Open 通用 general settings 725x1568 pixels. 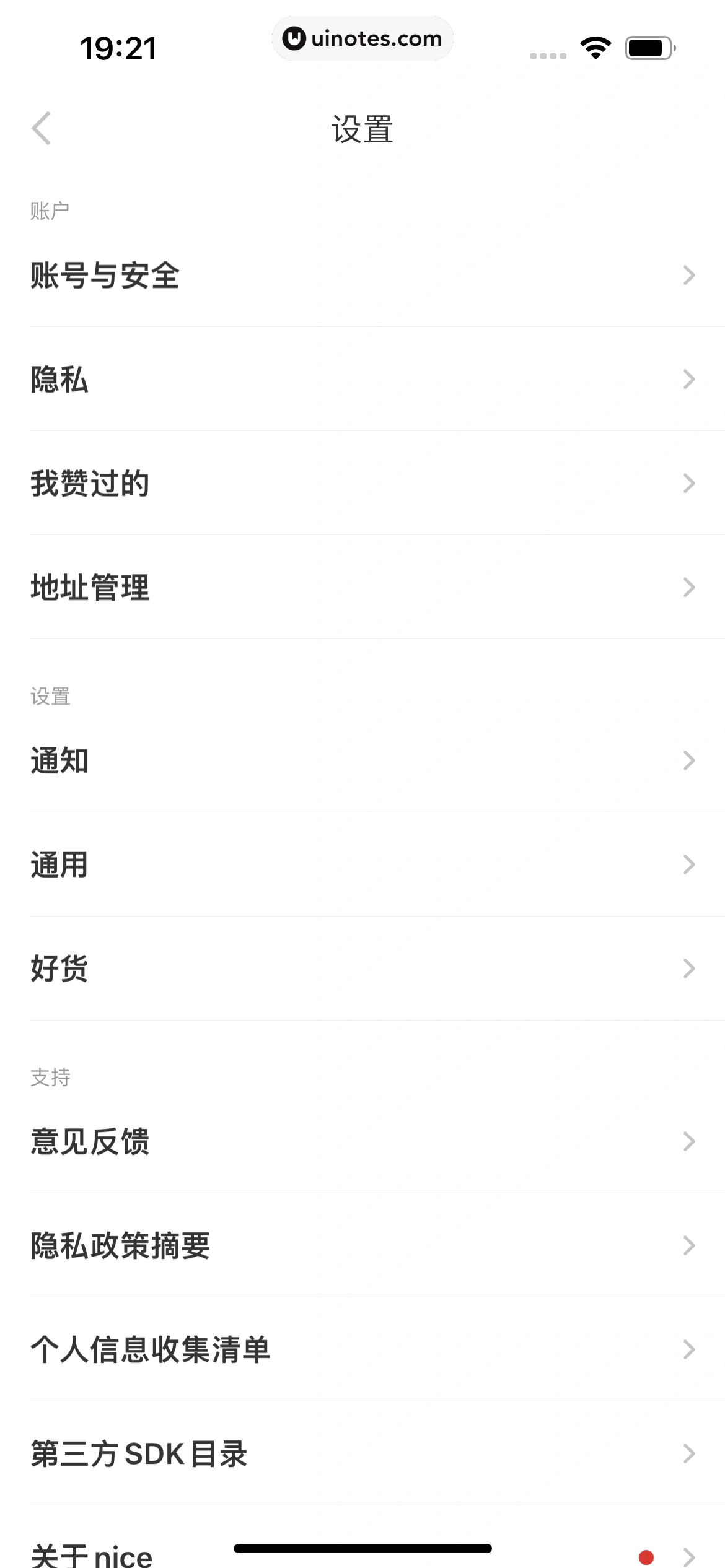362,865
